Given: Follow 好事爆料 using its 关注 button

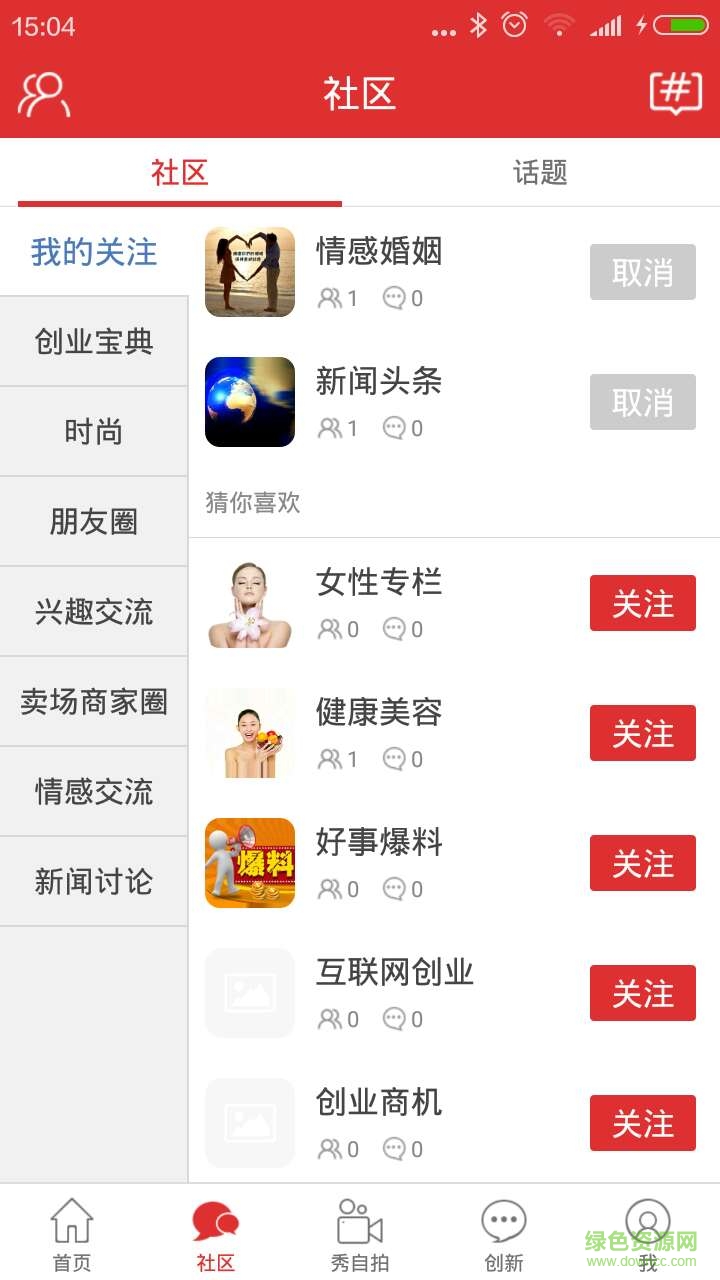Looking at the screenshot, I should pyautogui.click(x=643, y=863).
